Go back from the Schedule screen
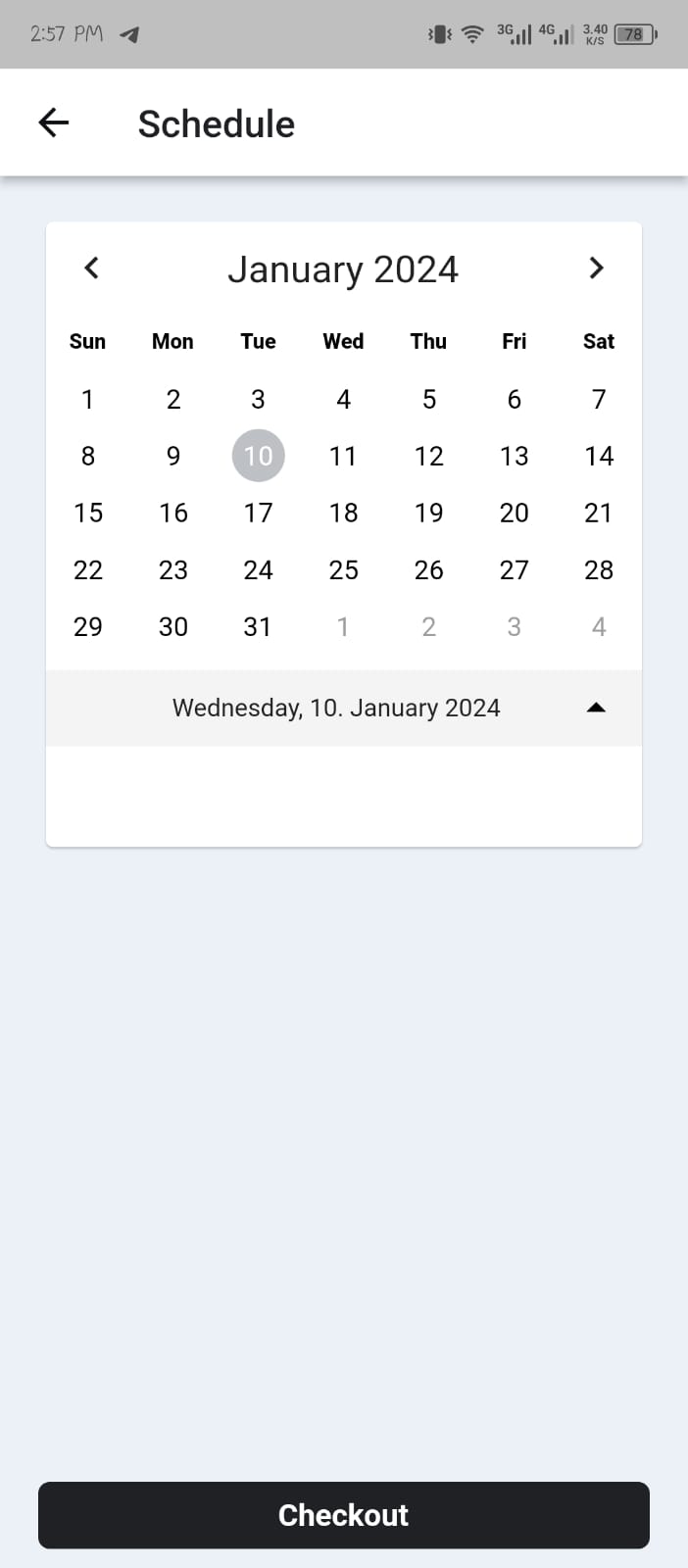The image size is (688, 1568). [54, 122]
